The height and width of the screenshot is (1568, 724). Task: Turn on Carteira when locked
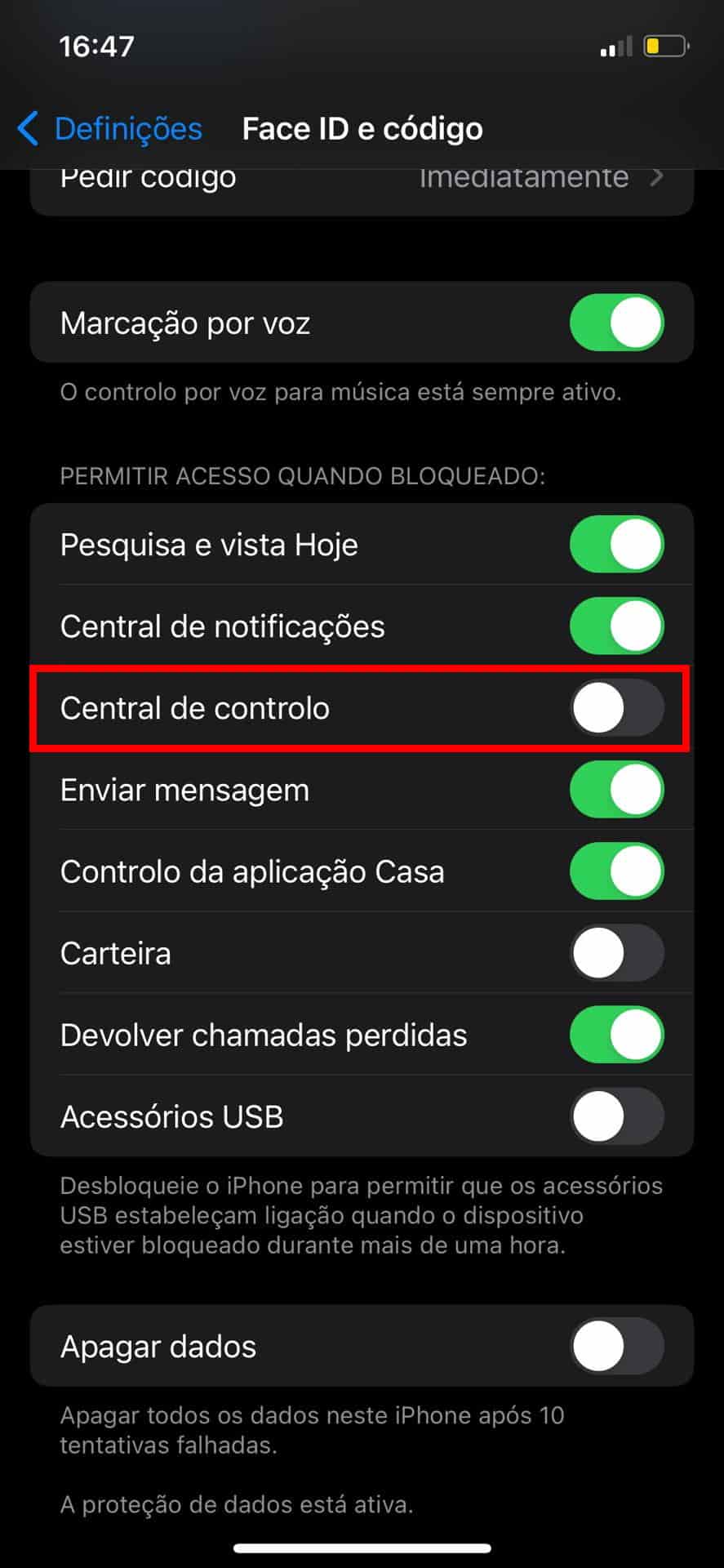click(616, 953)
